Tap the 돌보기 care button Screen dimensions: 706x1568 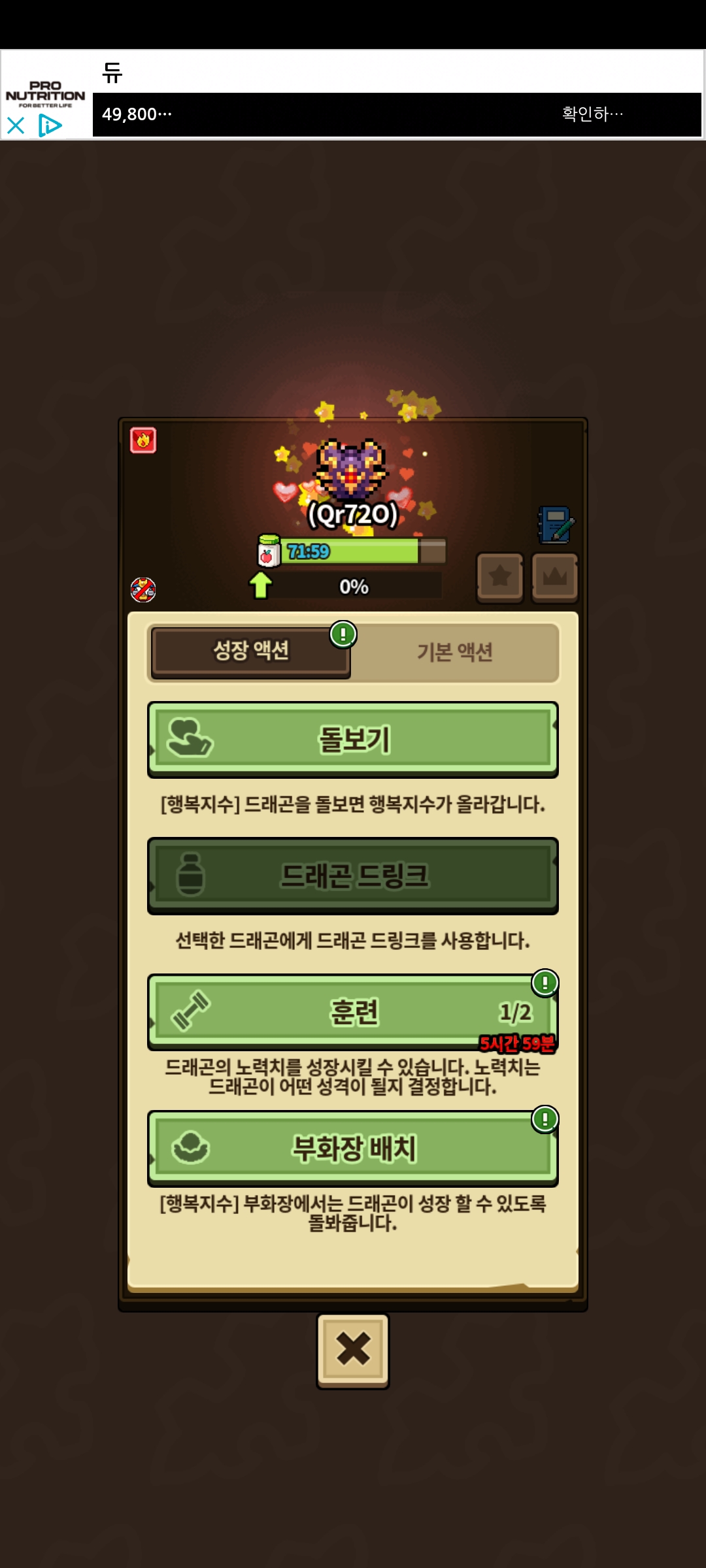(x=353, y=740)
